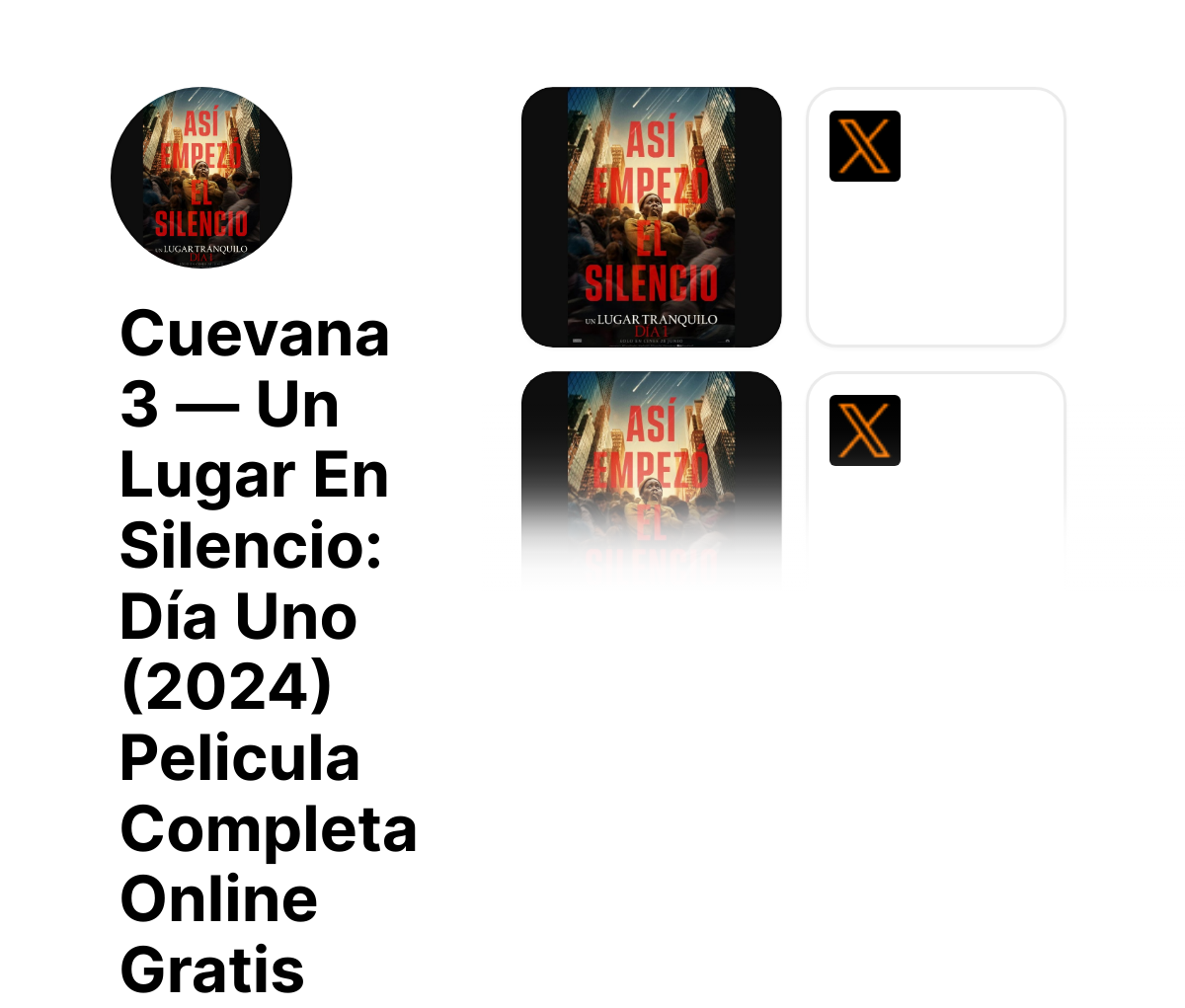1185x1008 pixels.
Task: Open the fully visible movie poster tile
Action: coord(651,217)
